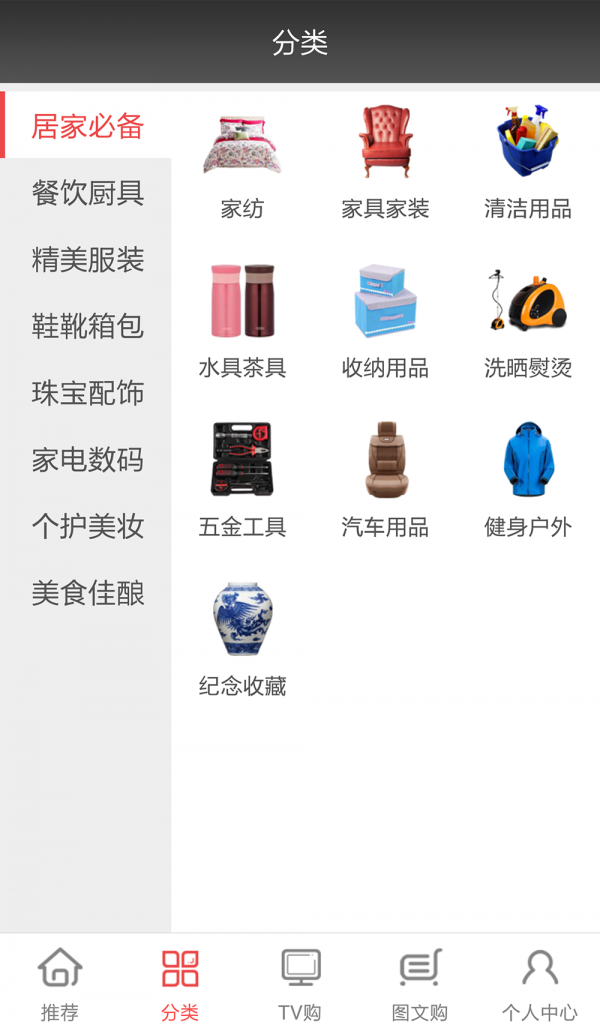
Task: Select the 餐饮厨具 category
Action: tap(87, 193)
